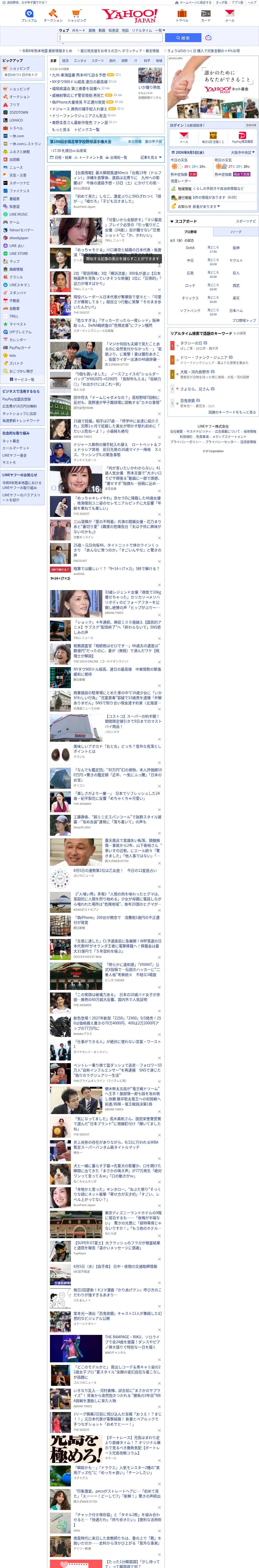Open the オークション icon in the header
Screen dimensions: 259x1568
53,15
